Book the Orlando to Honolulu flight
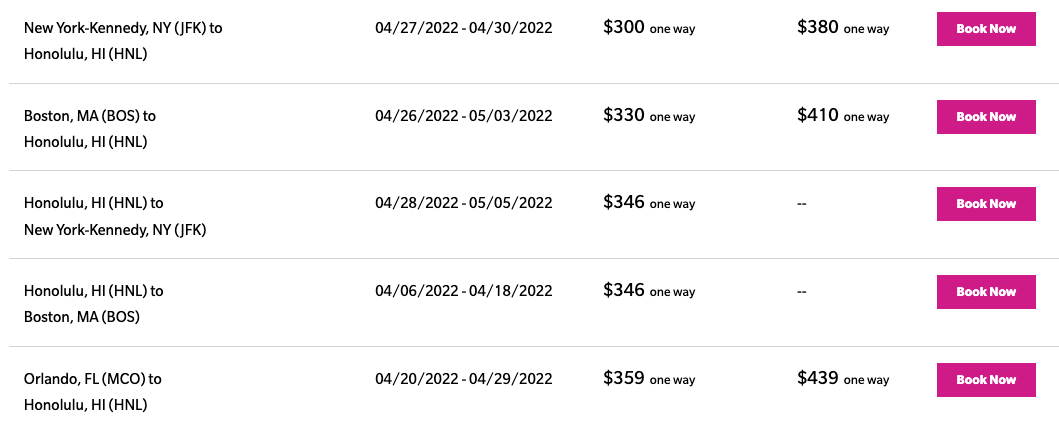1059x425 pixels. tap(986, 380)
